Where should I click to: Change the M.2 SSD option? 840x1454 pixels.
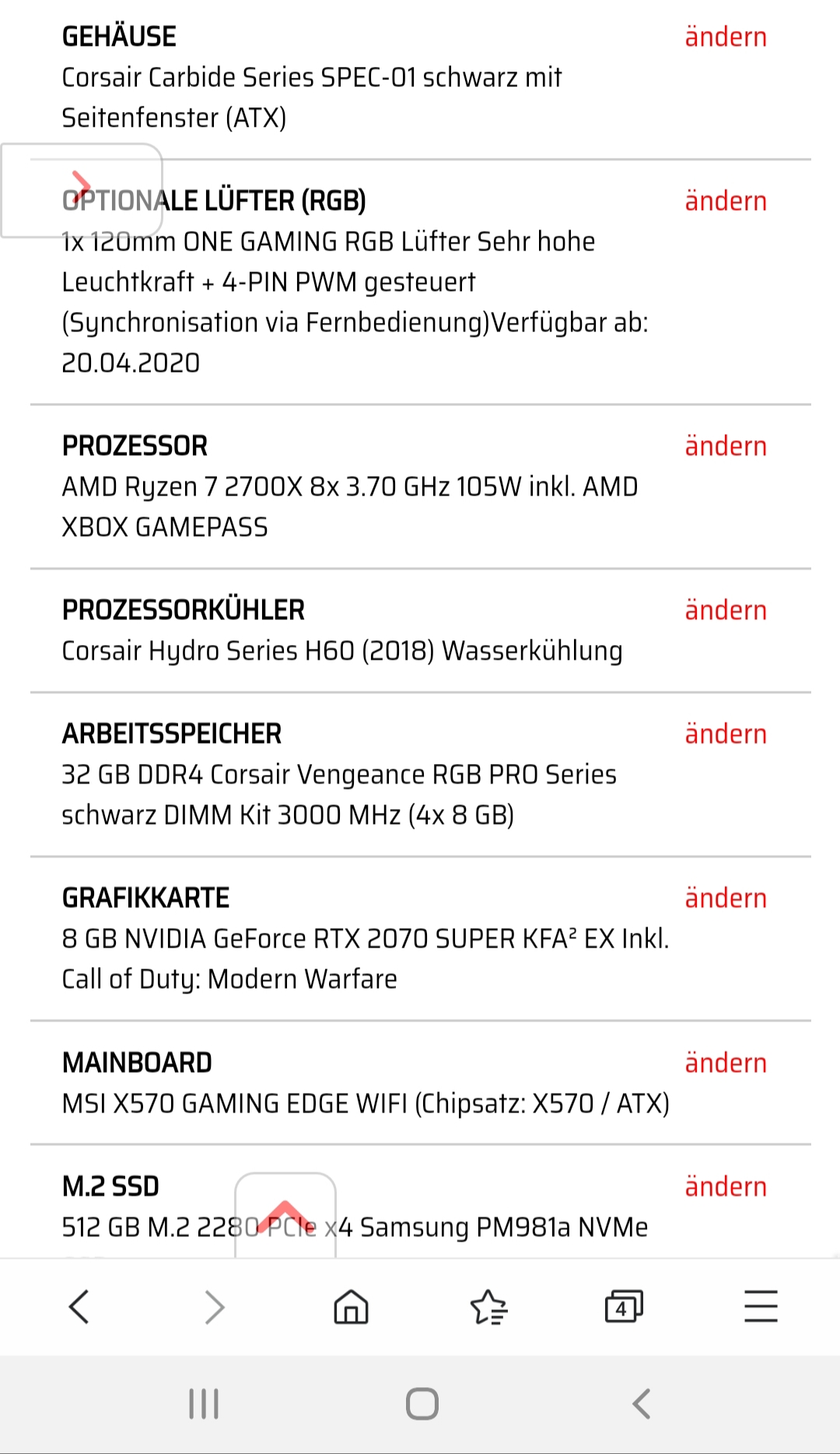pos(725,1187)
